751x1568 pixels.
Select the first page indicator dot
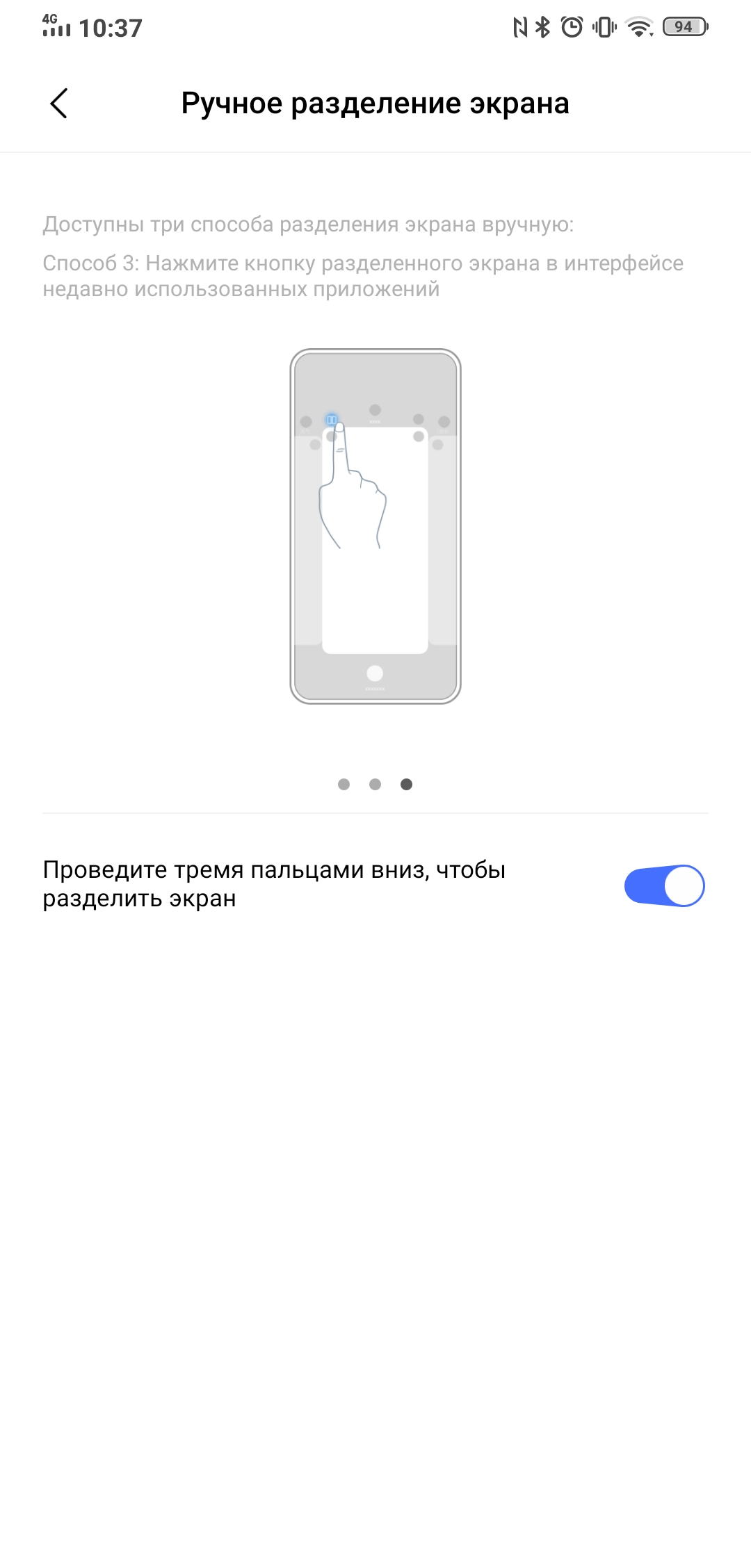(x=344, y=784)
